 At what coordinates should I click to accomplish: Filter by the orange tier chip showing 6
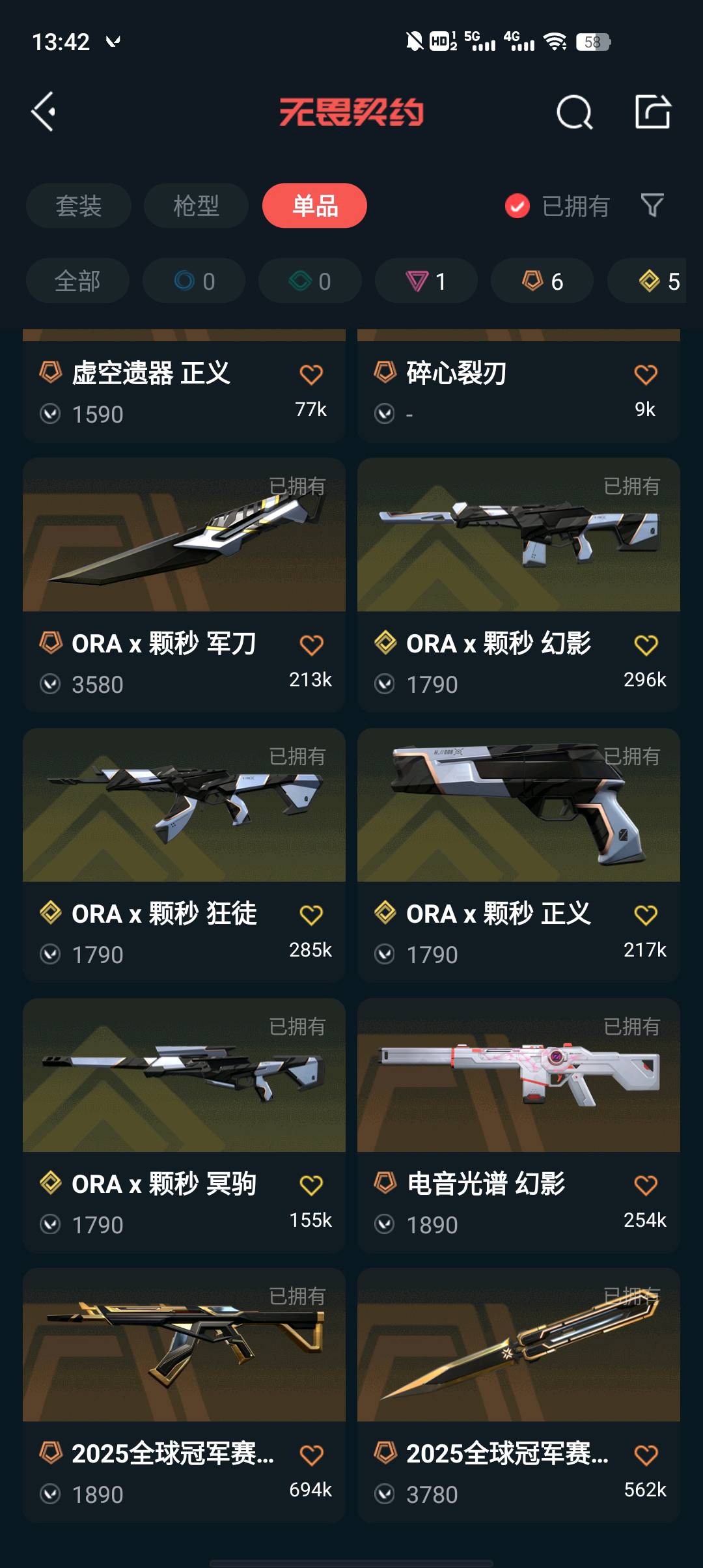coord(542,281)
